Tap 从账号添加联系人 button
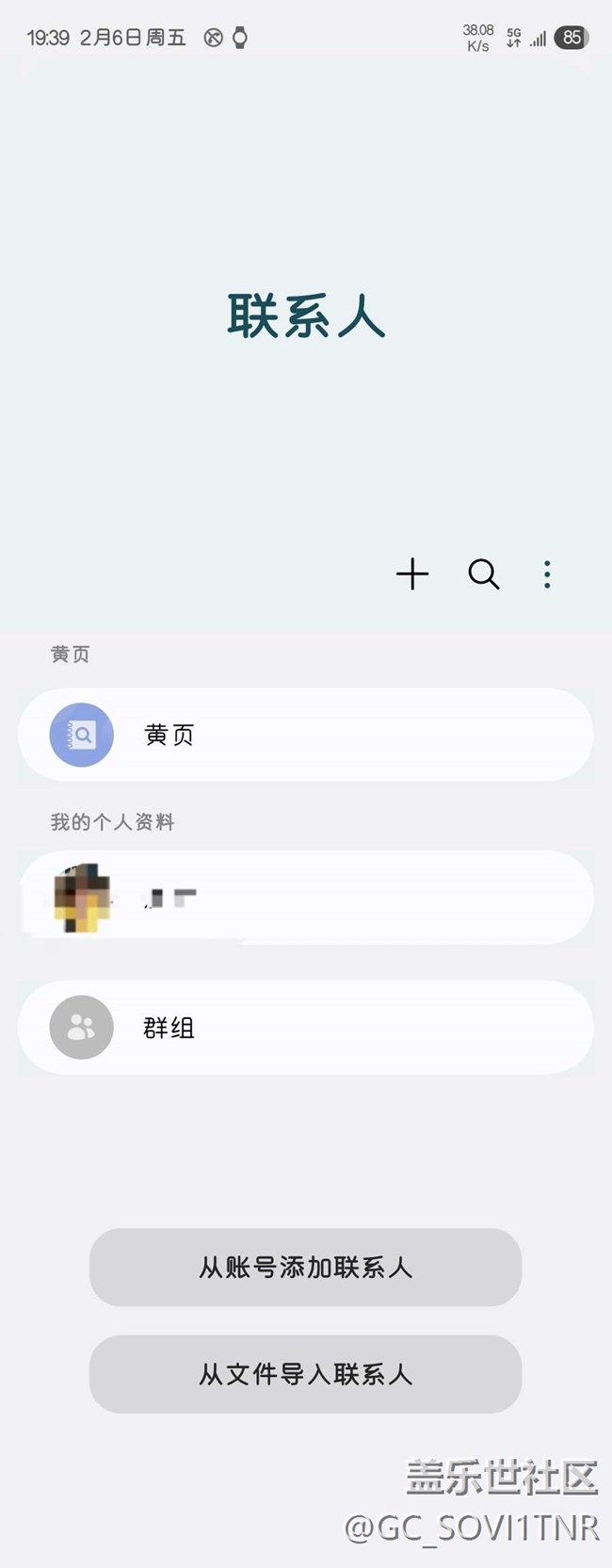Image resolution: width=612 pixels, height=1568 pixels. [x=305, y=1267]
